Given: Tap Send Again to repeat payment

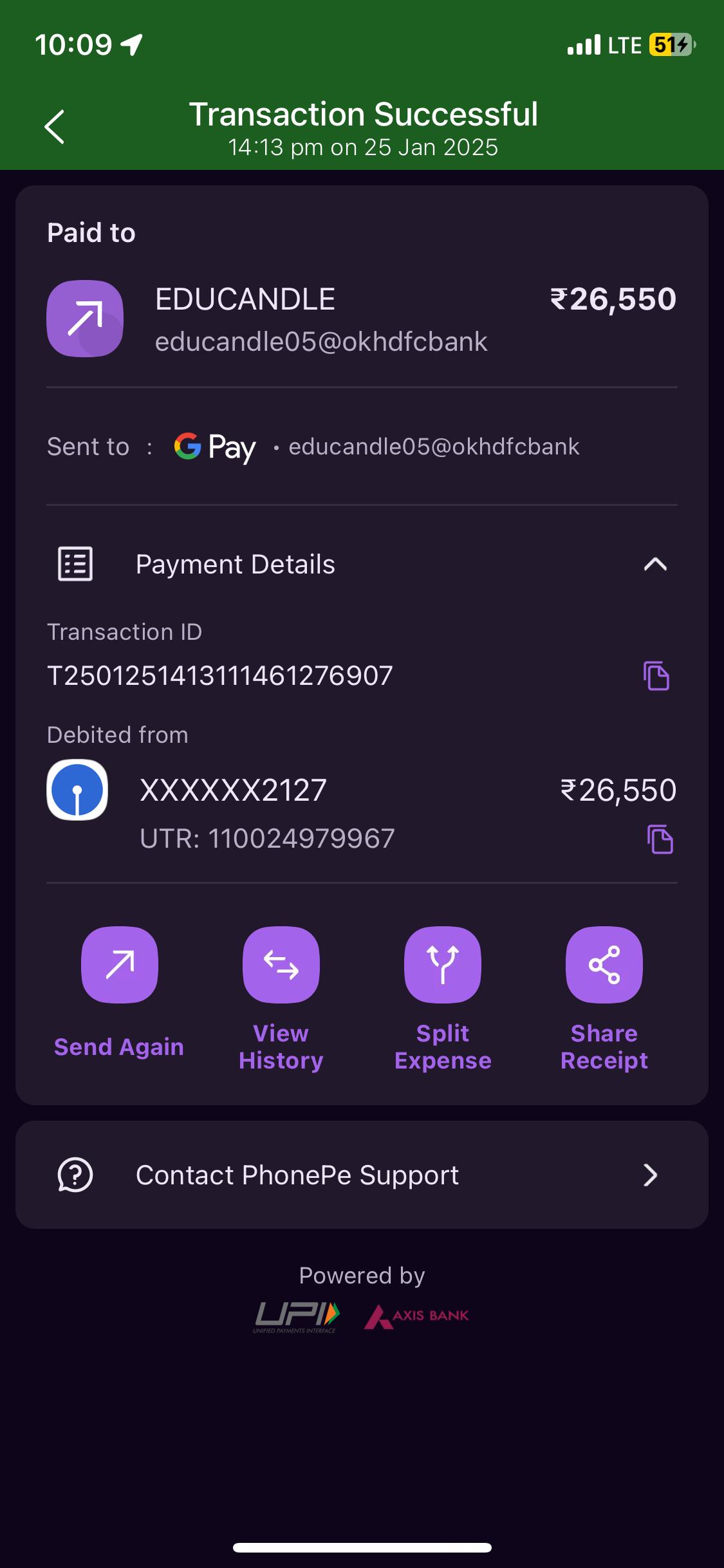Looking at the screenshot, I should (x=120, y=965).
